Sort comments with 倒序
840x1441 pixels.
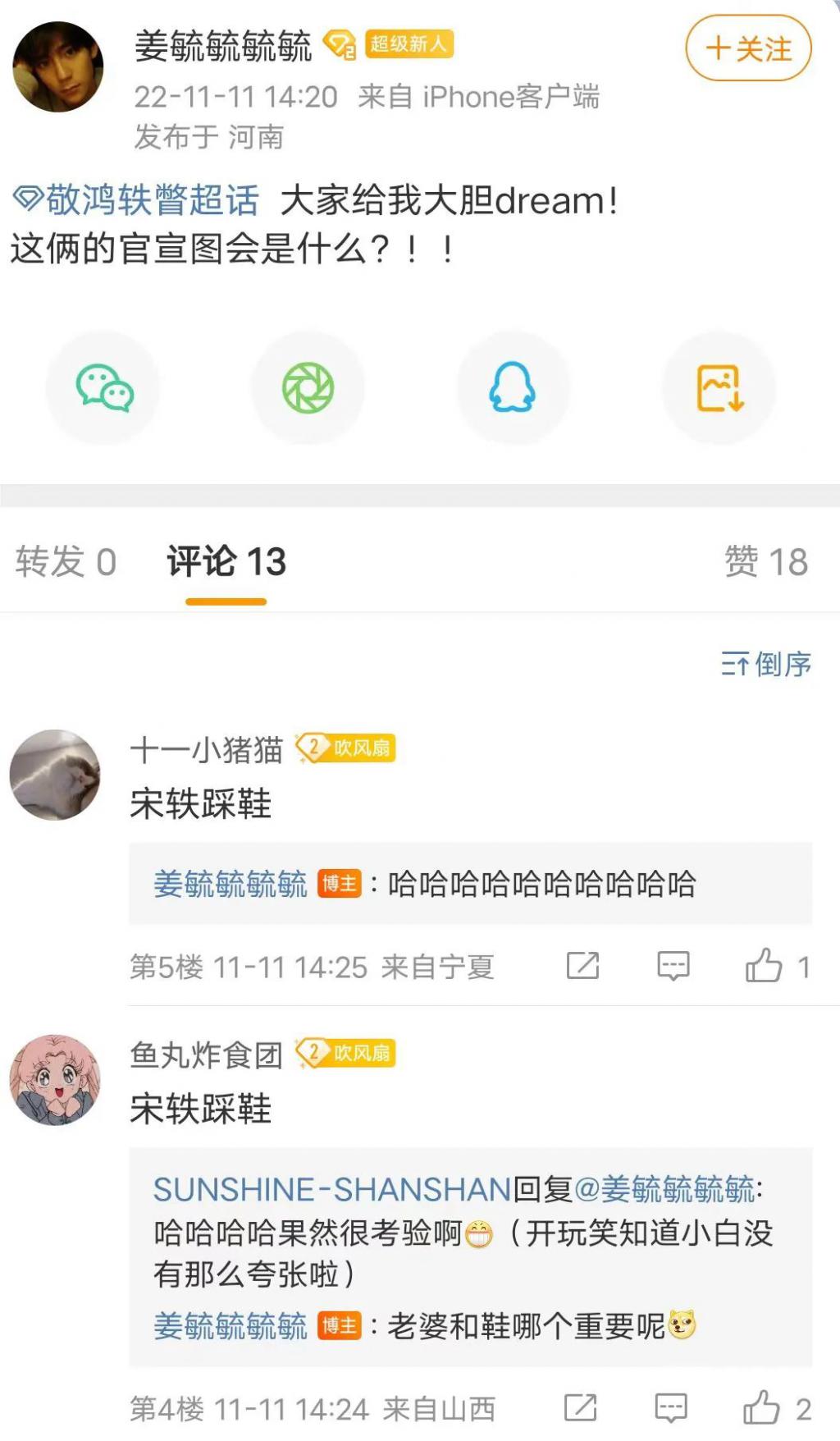[766, 664]
